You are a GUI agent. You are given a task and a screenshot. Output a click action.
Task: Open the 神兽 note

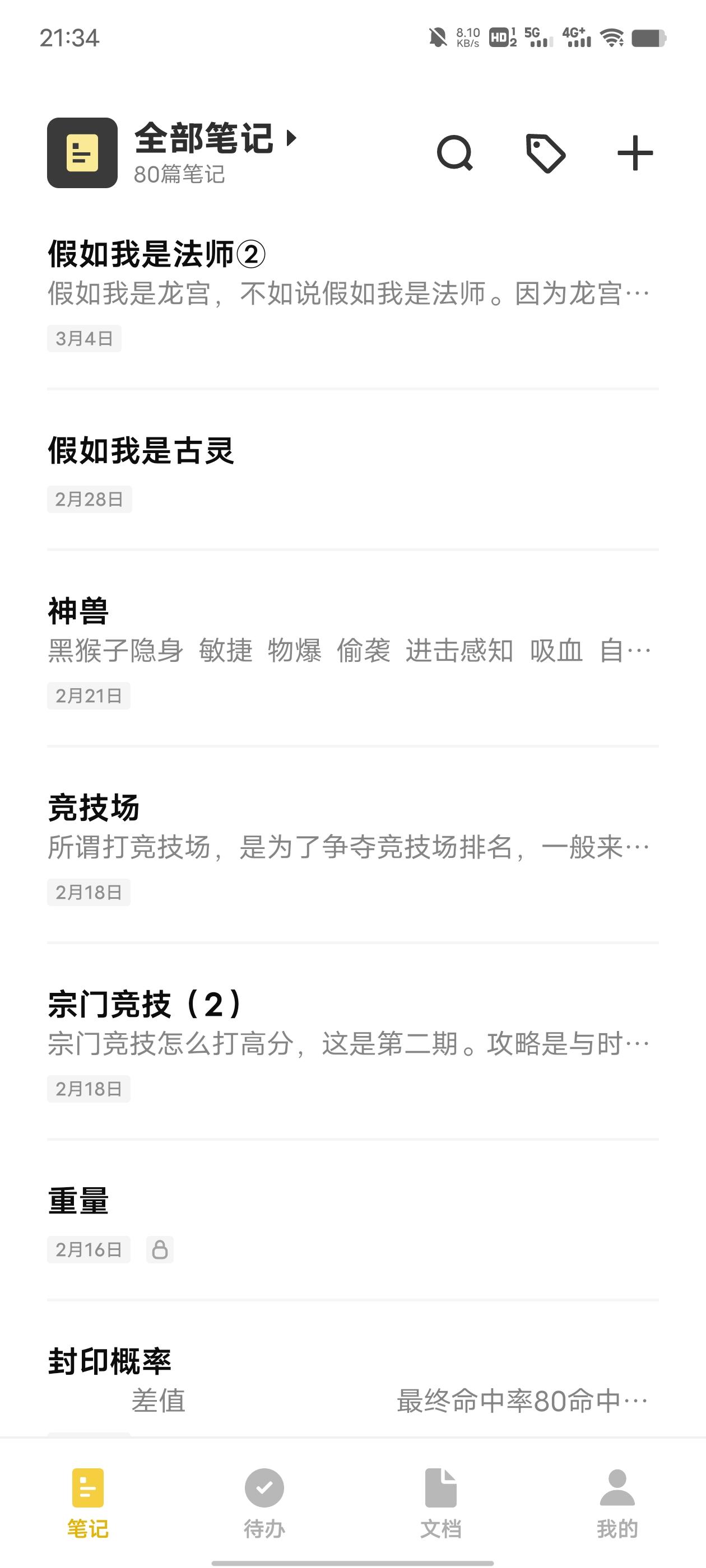tap(347, 650)
